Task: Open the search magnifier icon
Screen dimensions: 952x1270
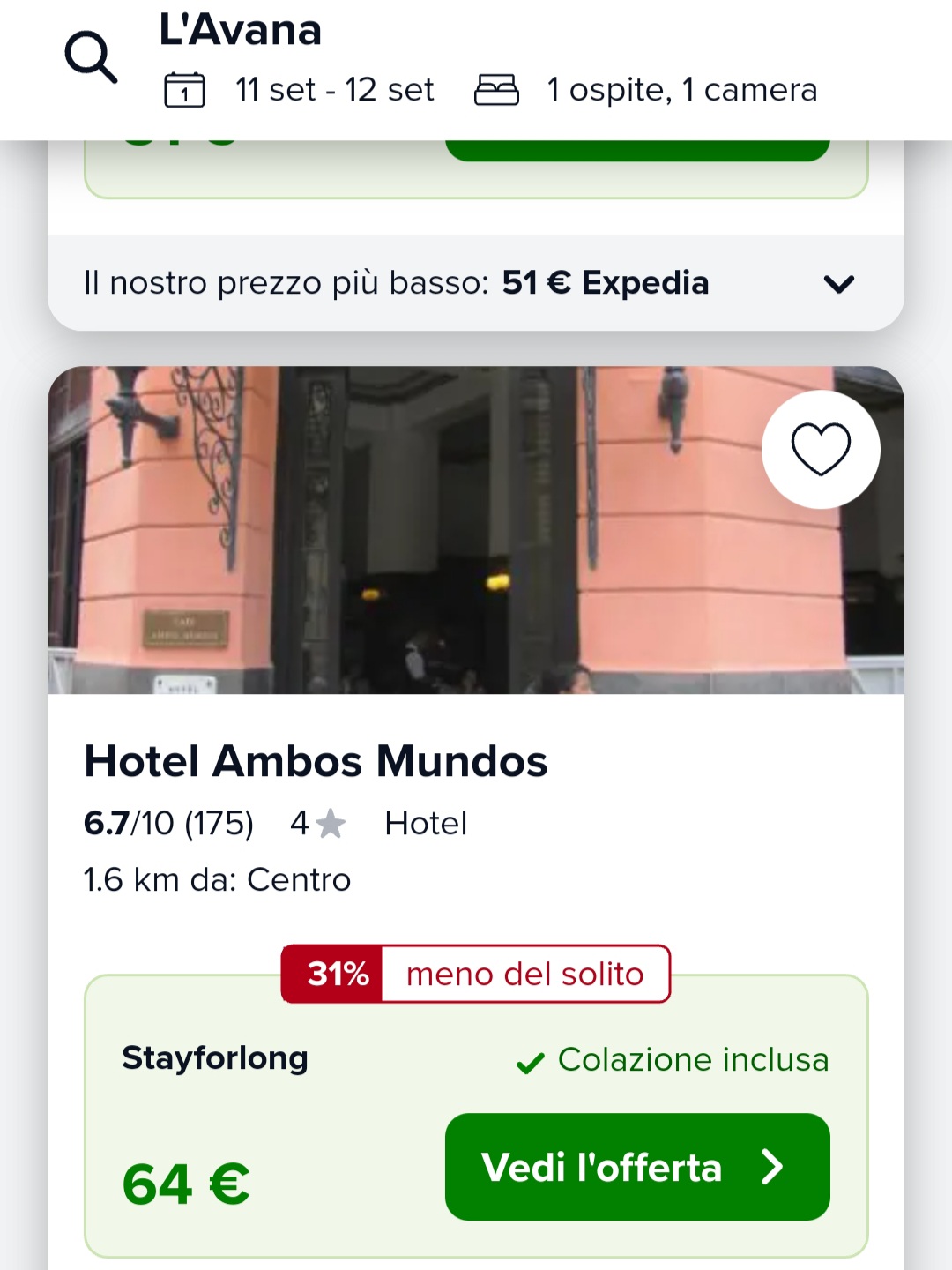Action: [91, 58]
